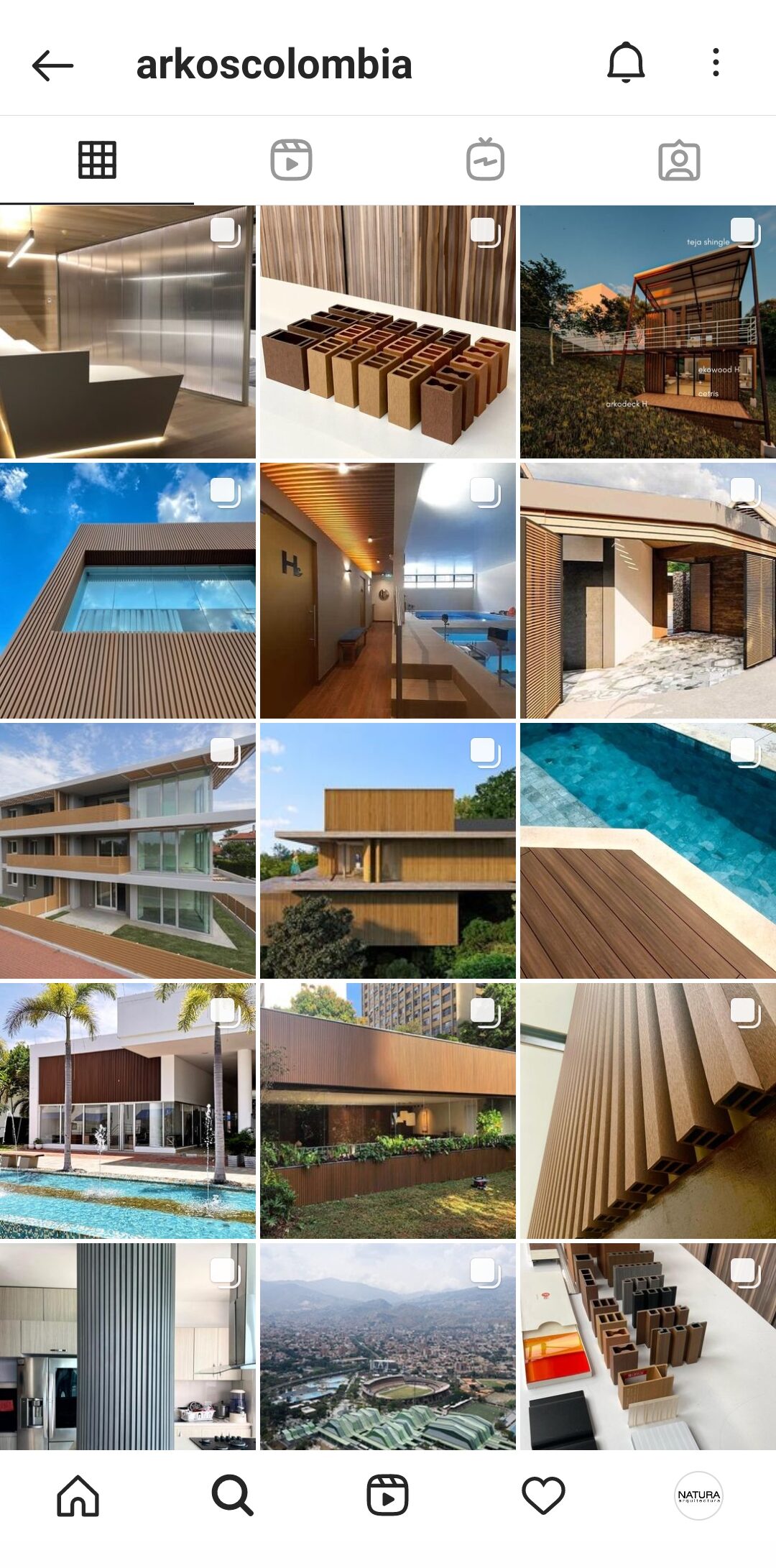Screen dimensions: 776x1568
Task: Open the aerial city stadium post
Action: (x=388, y=1347)
